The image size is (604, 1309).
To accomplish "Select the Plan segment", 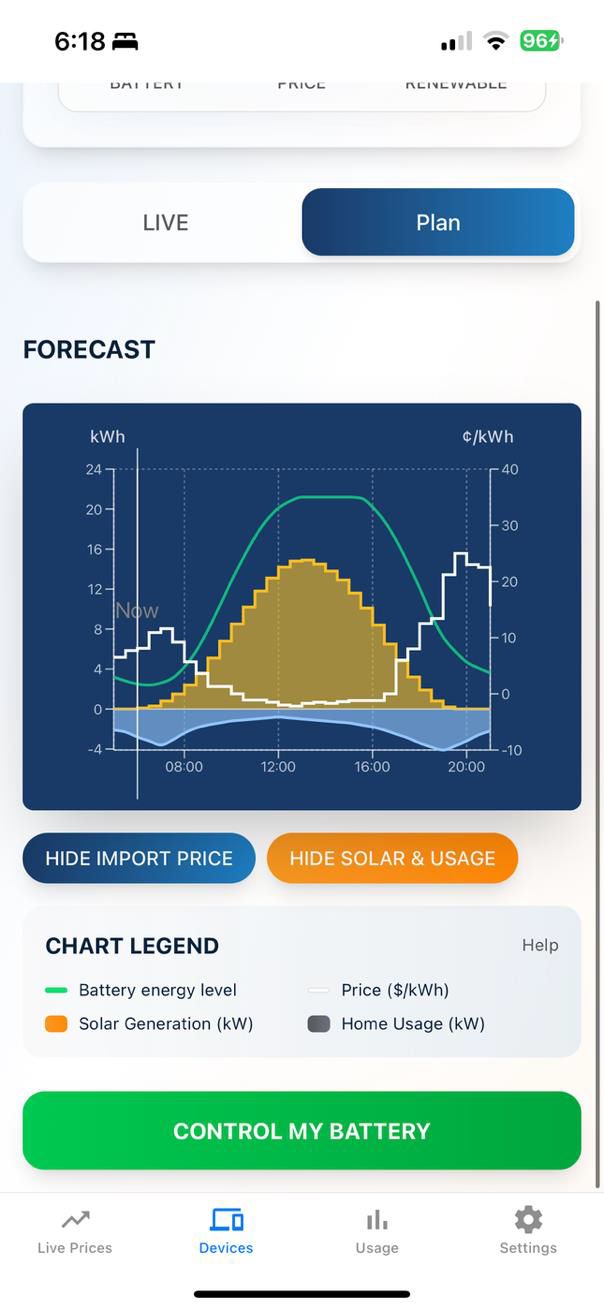I will [x=438, y=223].
